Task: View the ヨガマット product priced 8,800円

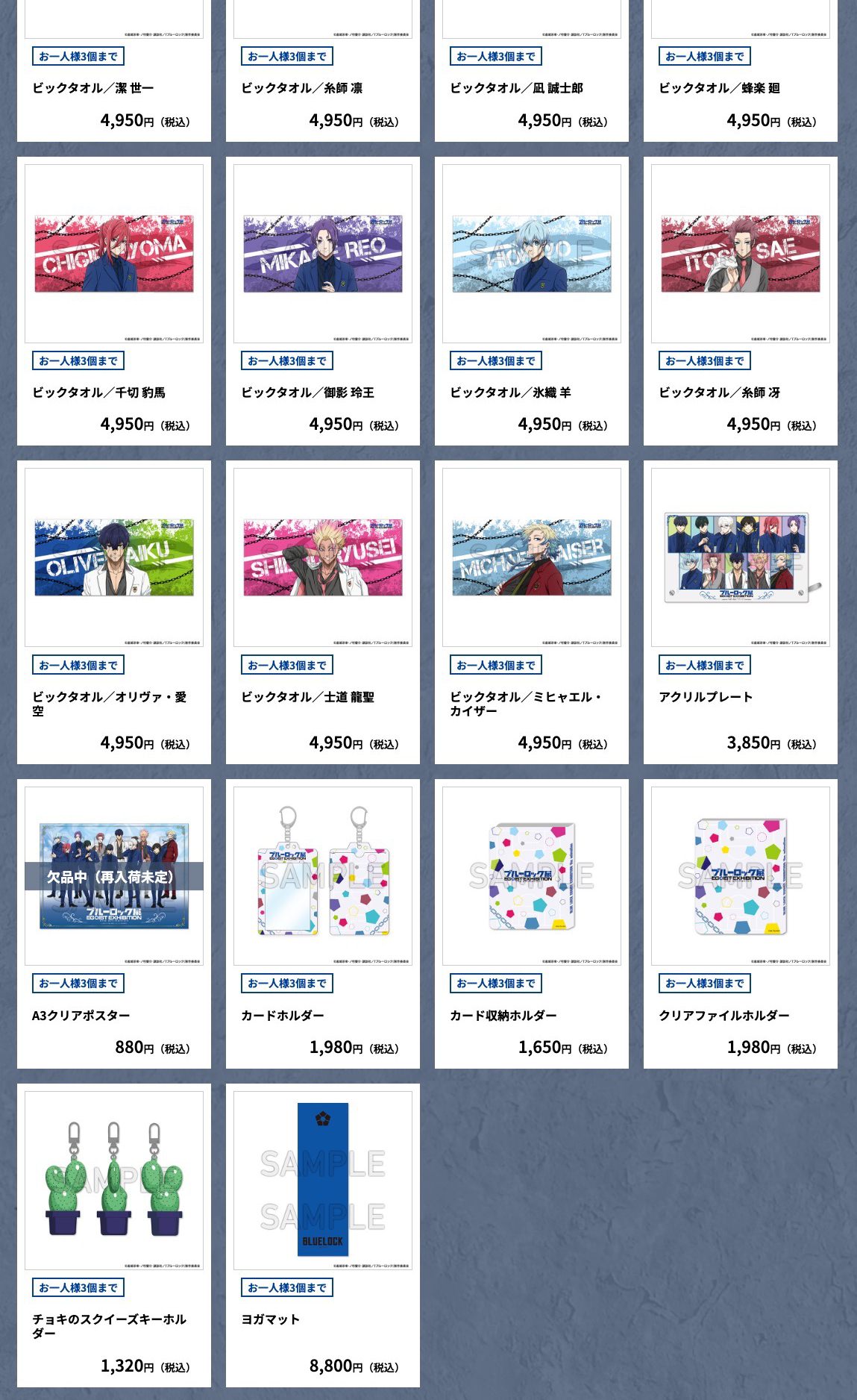Action: click(x=323, y=1181)
